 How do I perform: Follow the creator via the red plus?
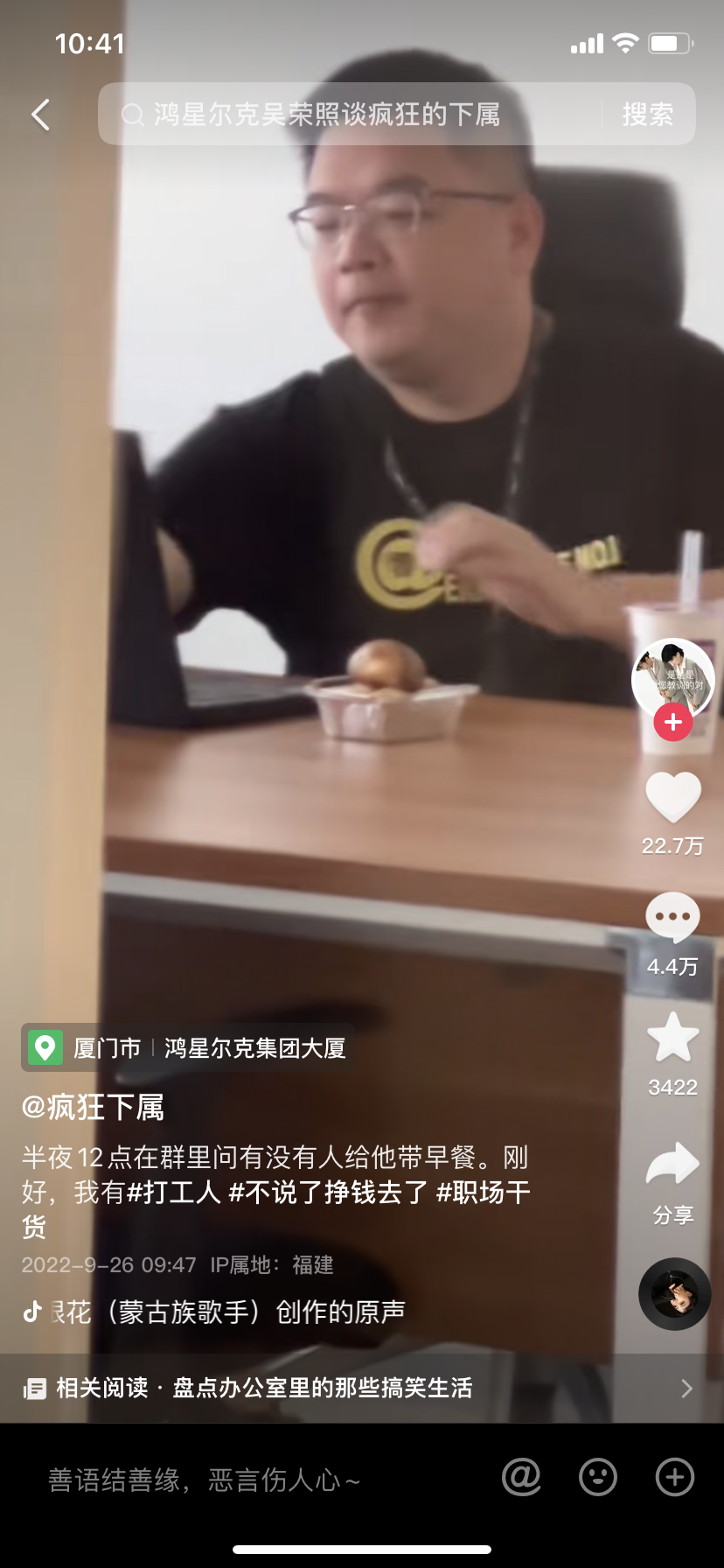point(672,723)
